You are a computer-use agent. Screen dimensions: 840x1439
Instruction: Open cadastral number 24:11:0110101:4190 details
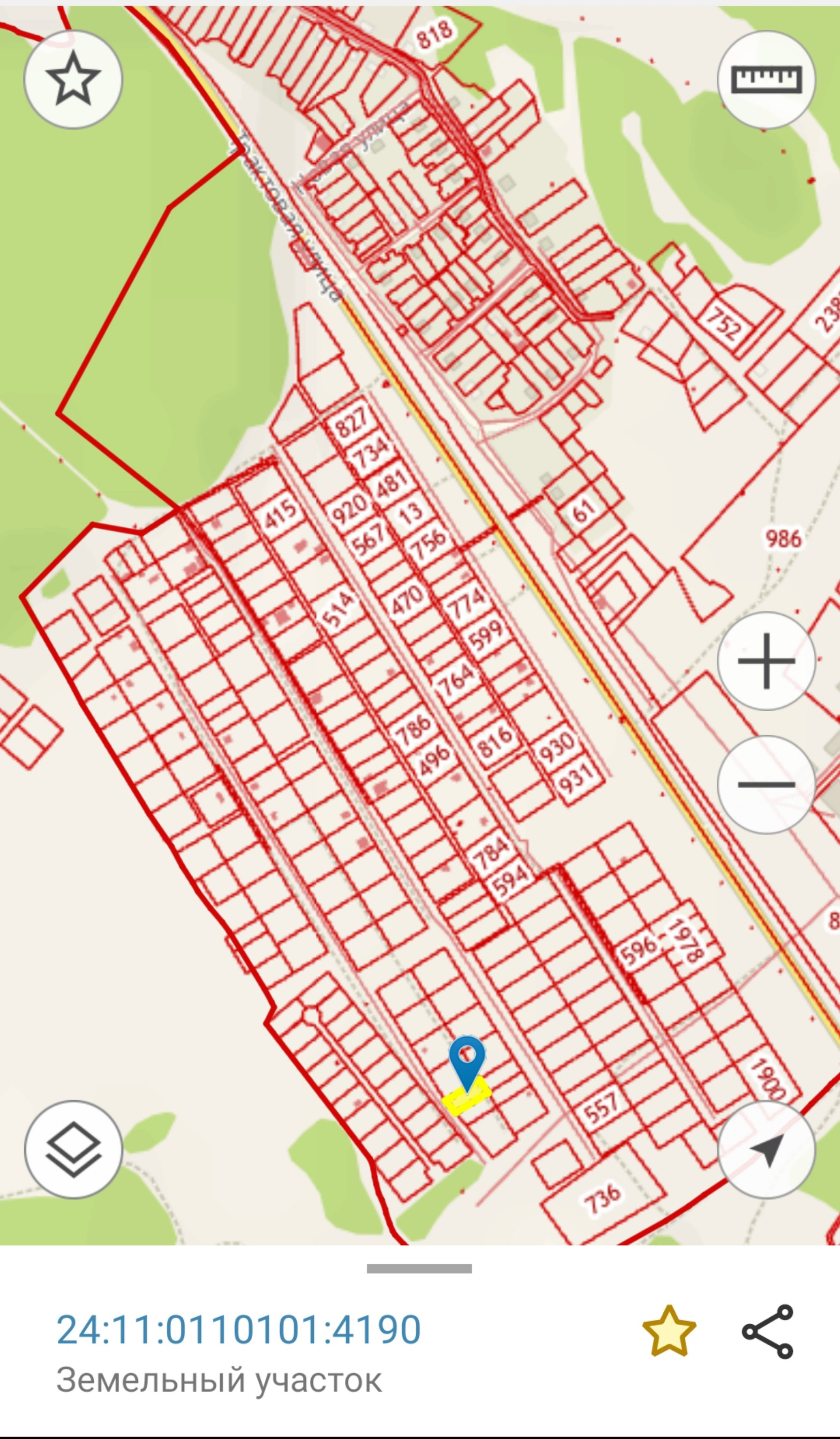pos(238,1330)
